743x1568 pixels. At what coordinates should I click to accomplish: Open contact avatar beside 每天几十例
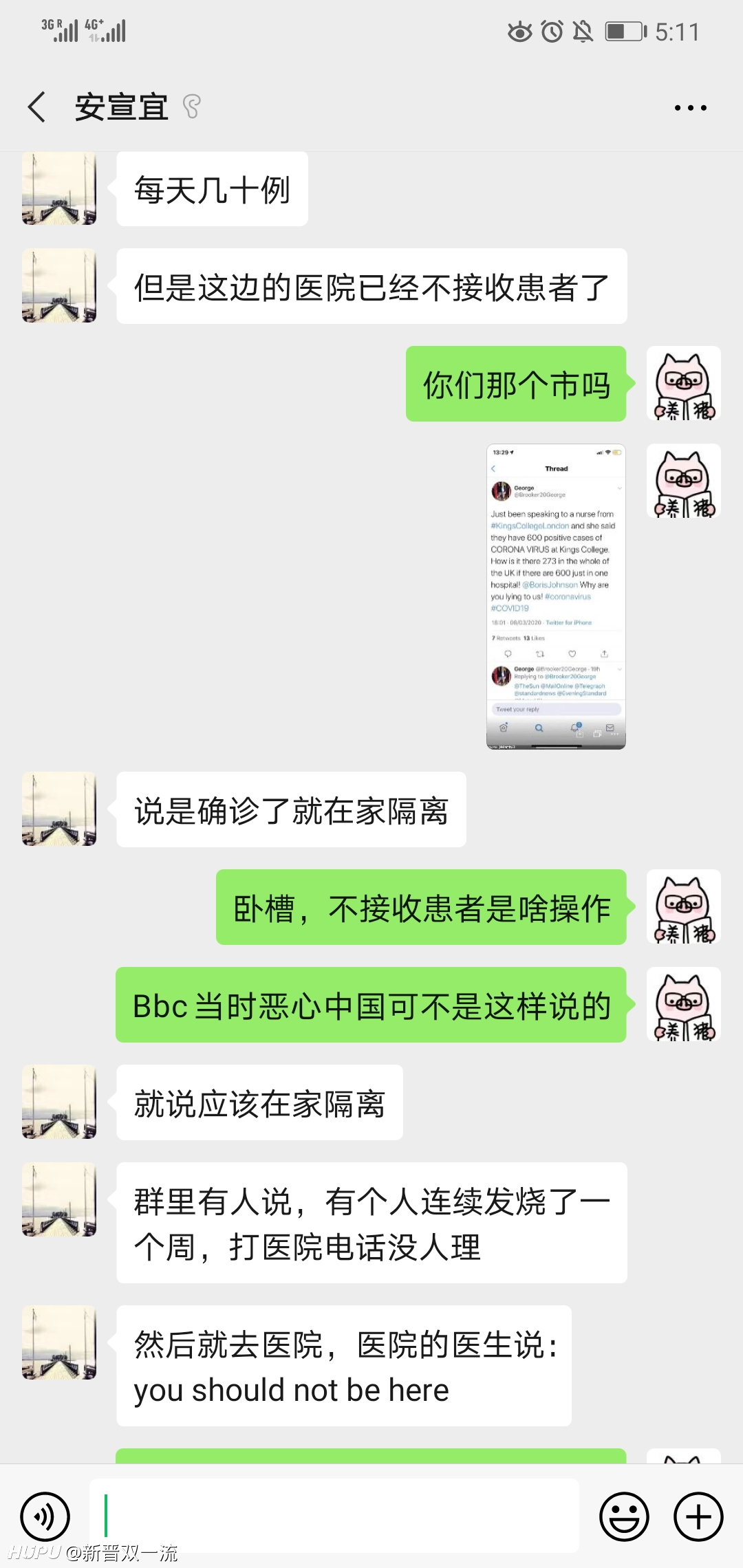(x=59, y=188)
